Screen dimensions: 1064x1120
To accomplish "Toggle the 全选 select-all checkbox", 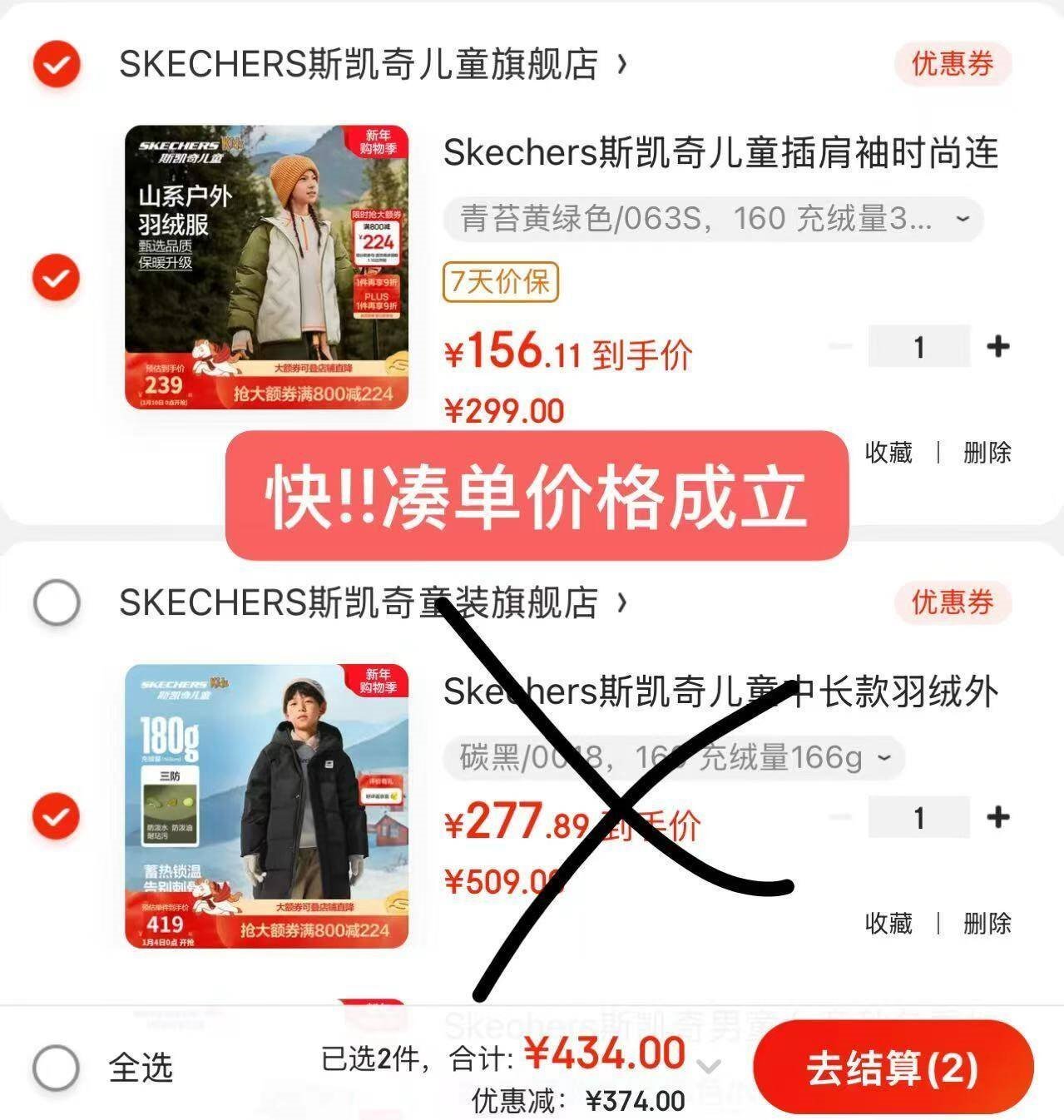I will coord(57,1068).
